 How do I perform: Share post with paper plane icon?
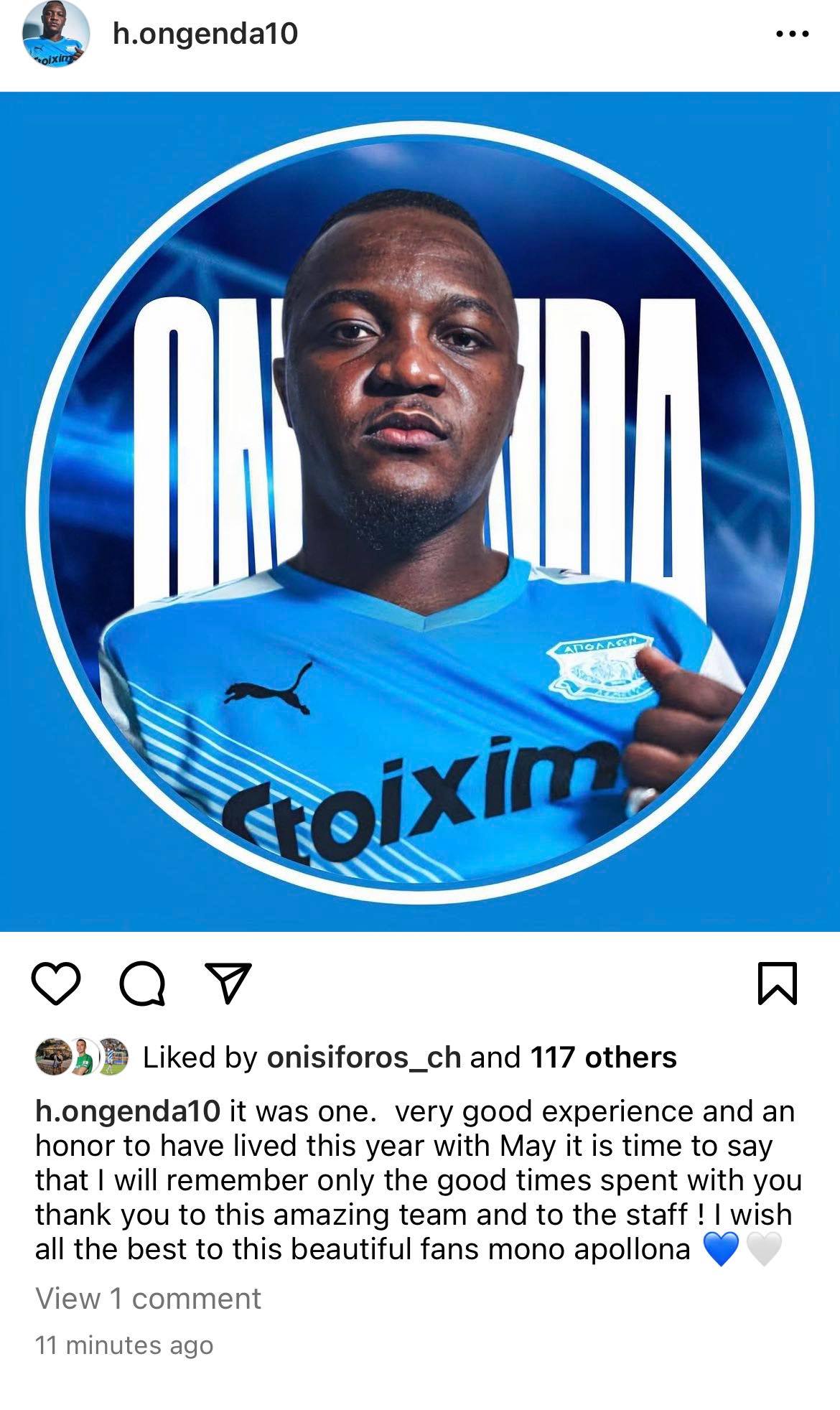point(228,984)
